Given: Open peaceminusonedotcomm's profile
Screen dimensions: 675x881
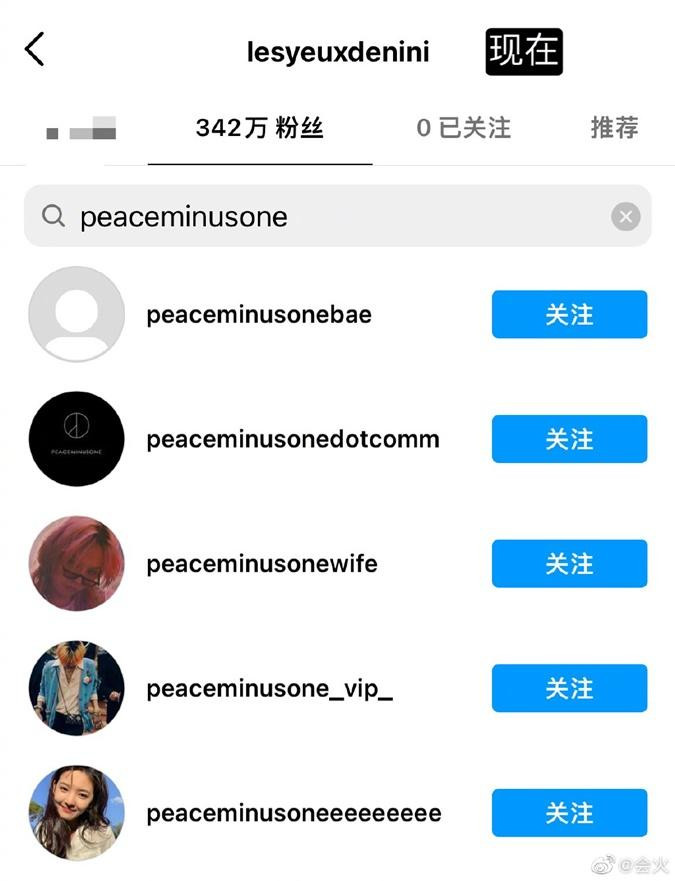Looking at the screenshot, I should tap(292, 439).
